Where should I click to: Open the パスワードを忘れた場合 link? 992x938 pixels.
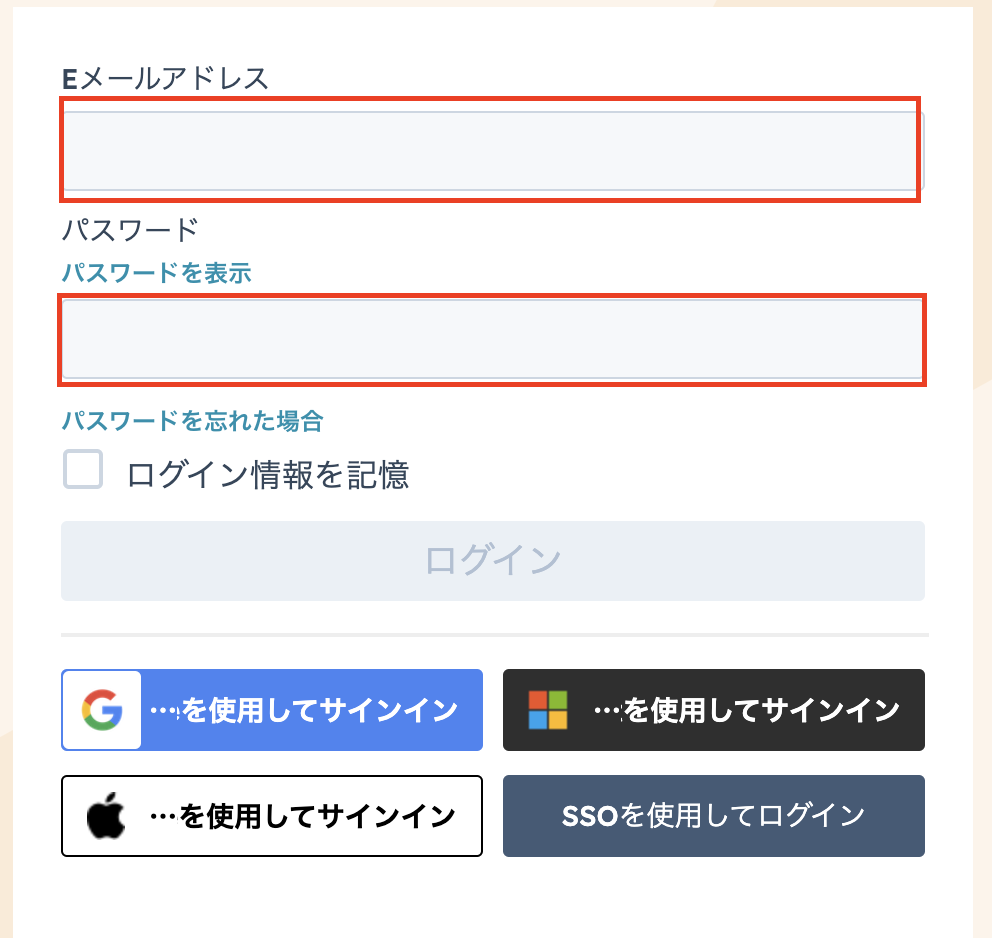pos(192,420)
